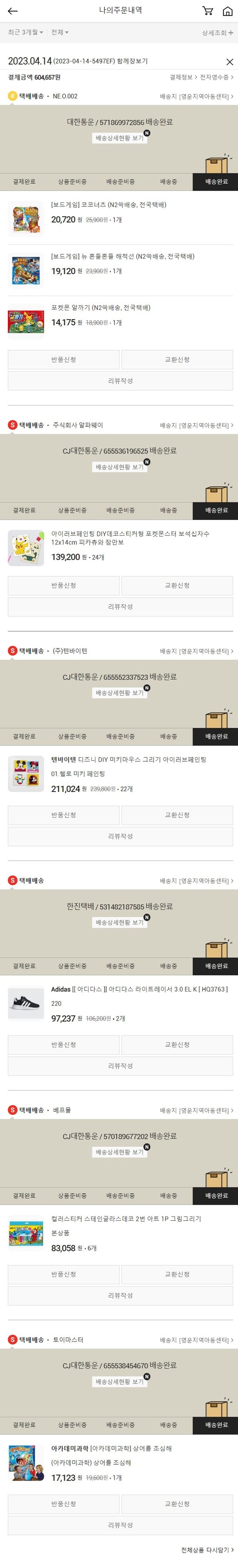The width and height of the screenshot is (238, 1568).
Task: Open the 코코너츠 board game item
Action: click(x=108, y=205)
